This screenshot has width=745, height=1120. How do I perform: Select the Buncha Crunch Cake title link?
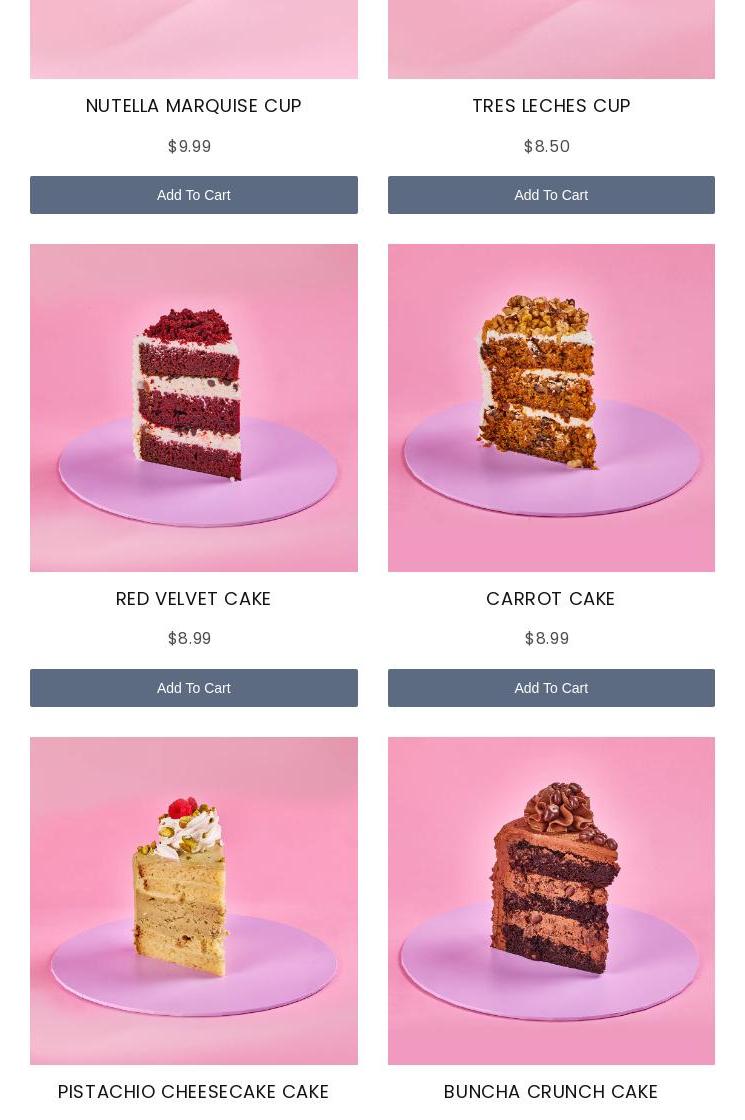click(x=551, y=1091)
